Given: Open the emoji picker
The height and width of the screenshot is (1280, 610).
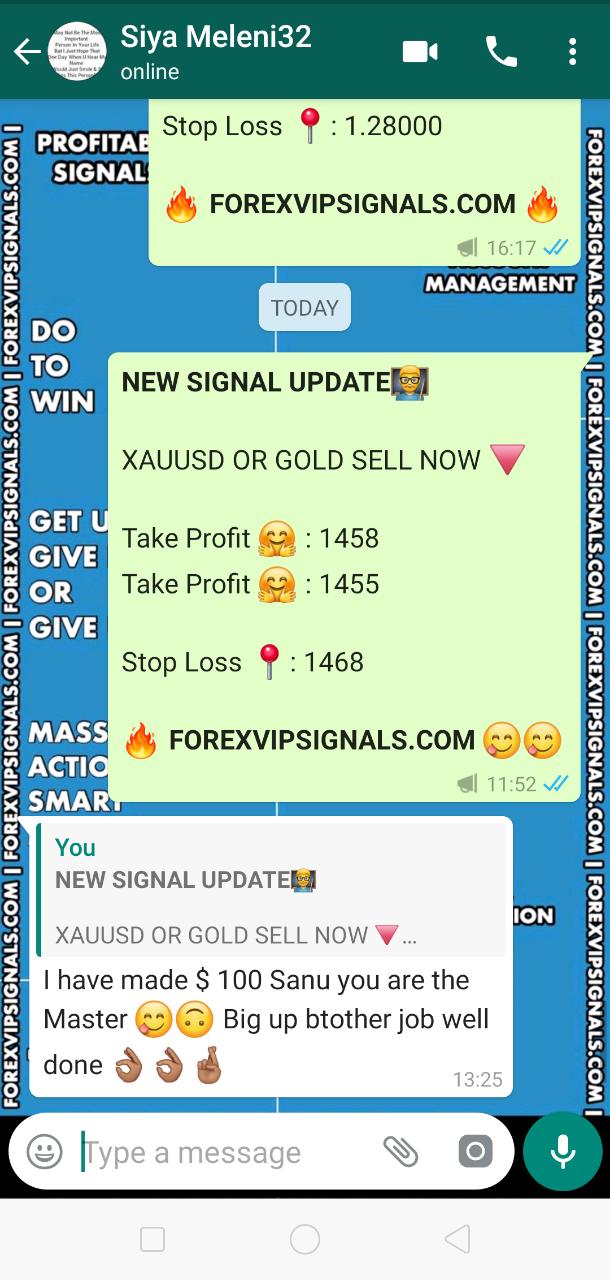Looking at the screenshot, I should coord(44,1152).
